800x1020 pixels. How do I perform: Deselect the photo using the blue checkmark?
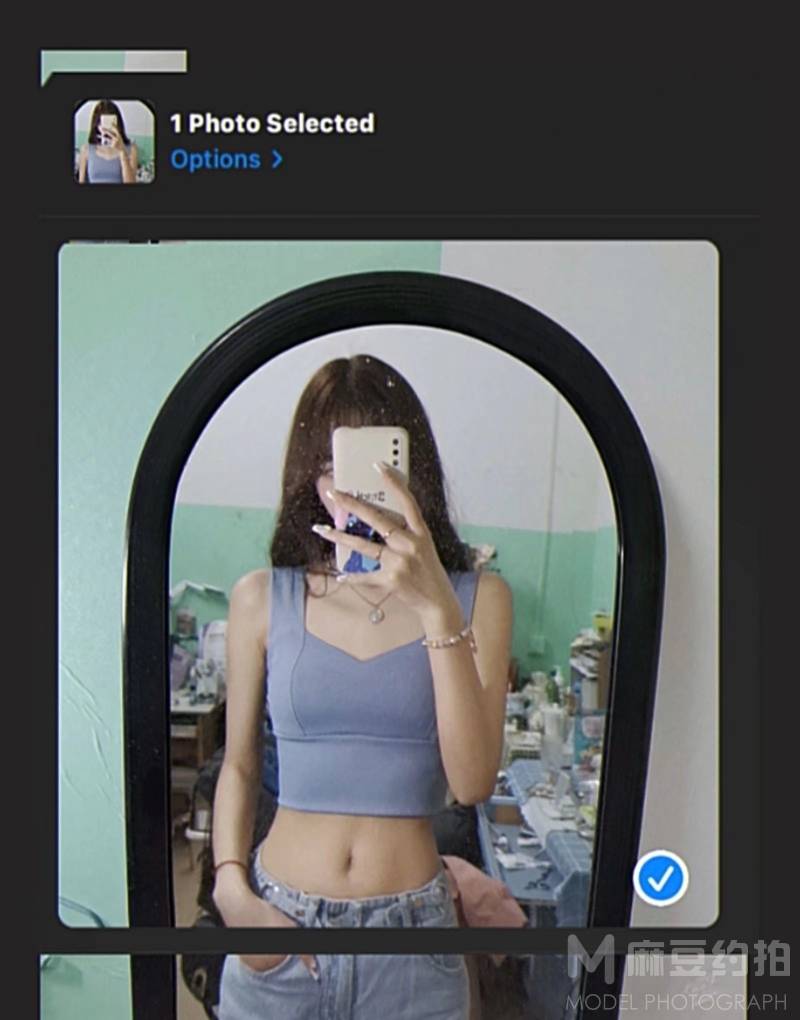[x=660, y=878]
